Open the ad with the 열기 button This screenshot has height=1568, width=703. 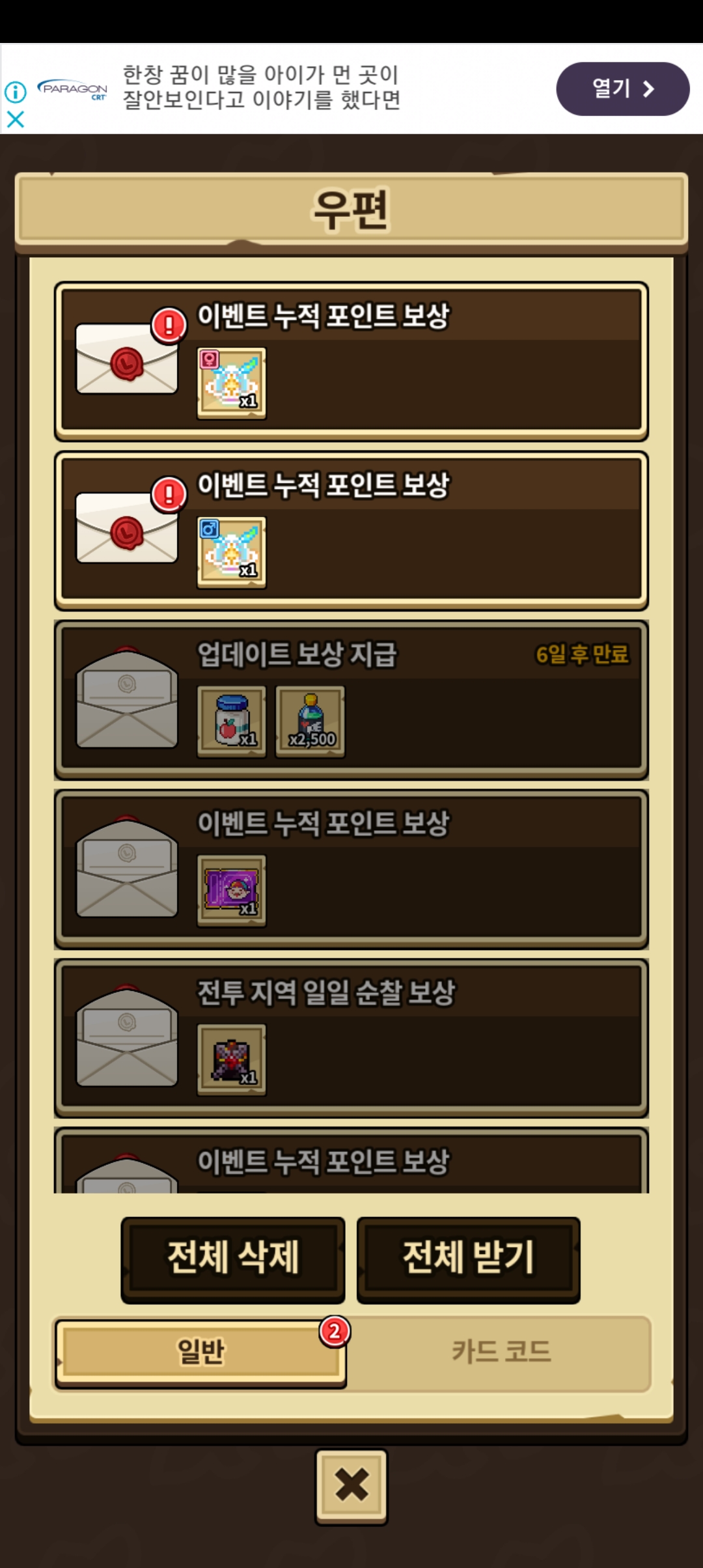coord(622,89)
